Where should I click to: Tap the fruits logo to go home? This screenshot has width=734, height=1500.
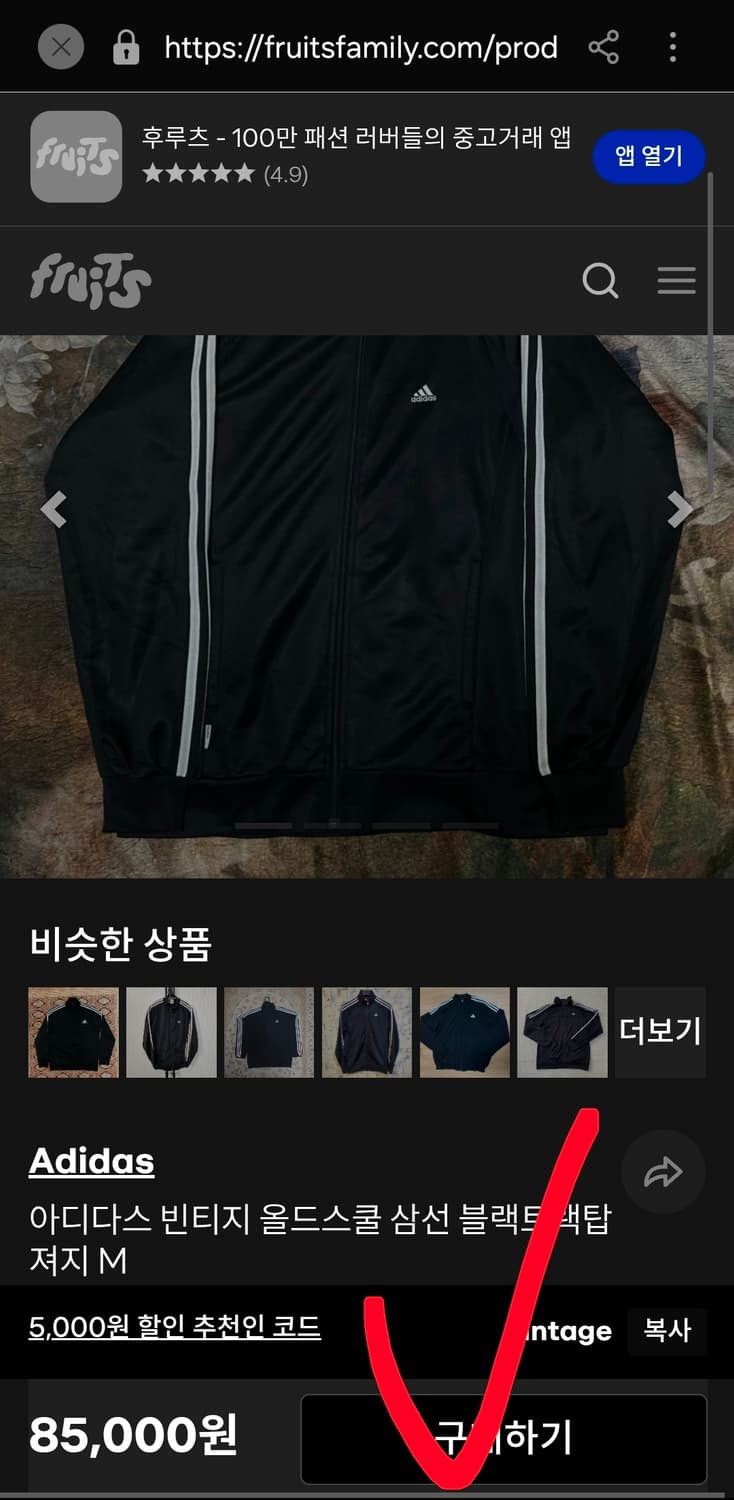point(90,281)
